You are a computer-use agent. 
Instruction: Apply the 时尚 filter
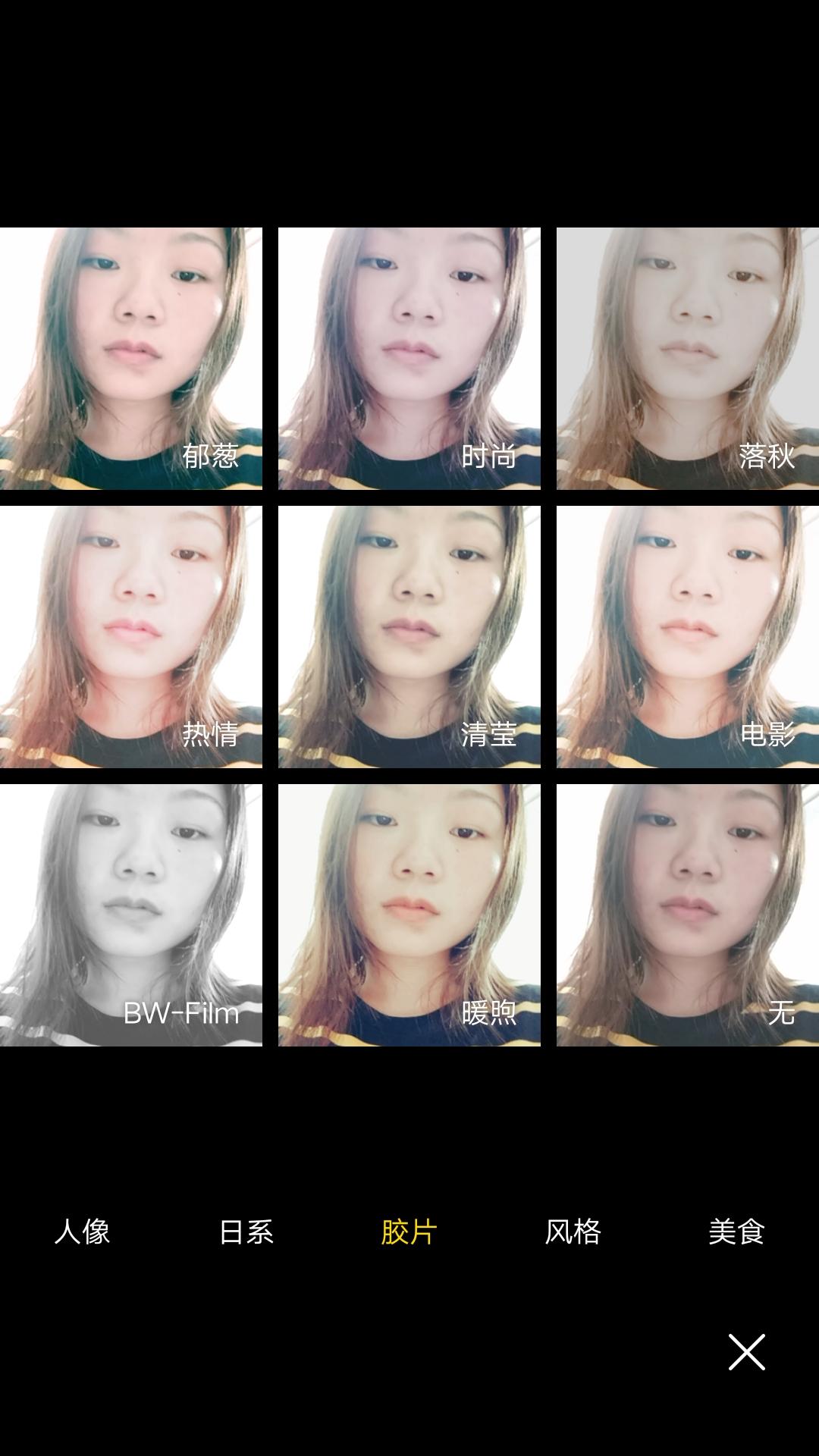pyautogui.click(x=409, y=358)
